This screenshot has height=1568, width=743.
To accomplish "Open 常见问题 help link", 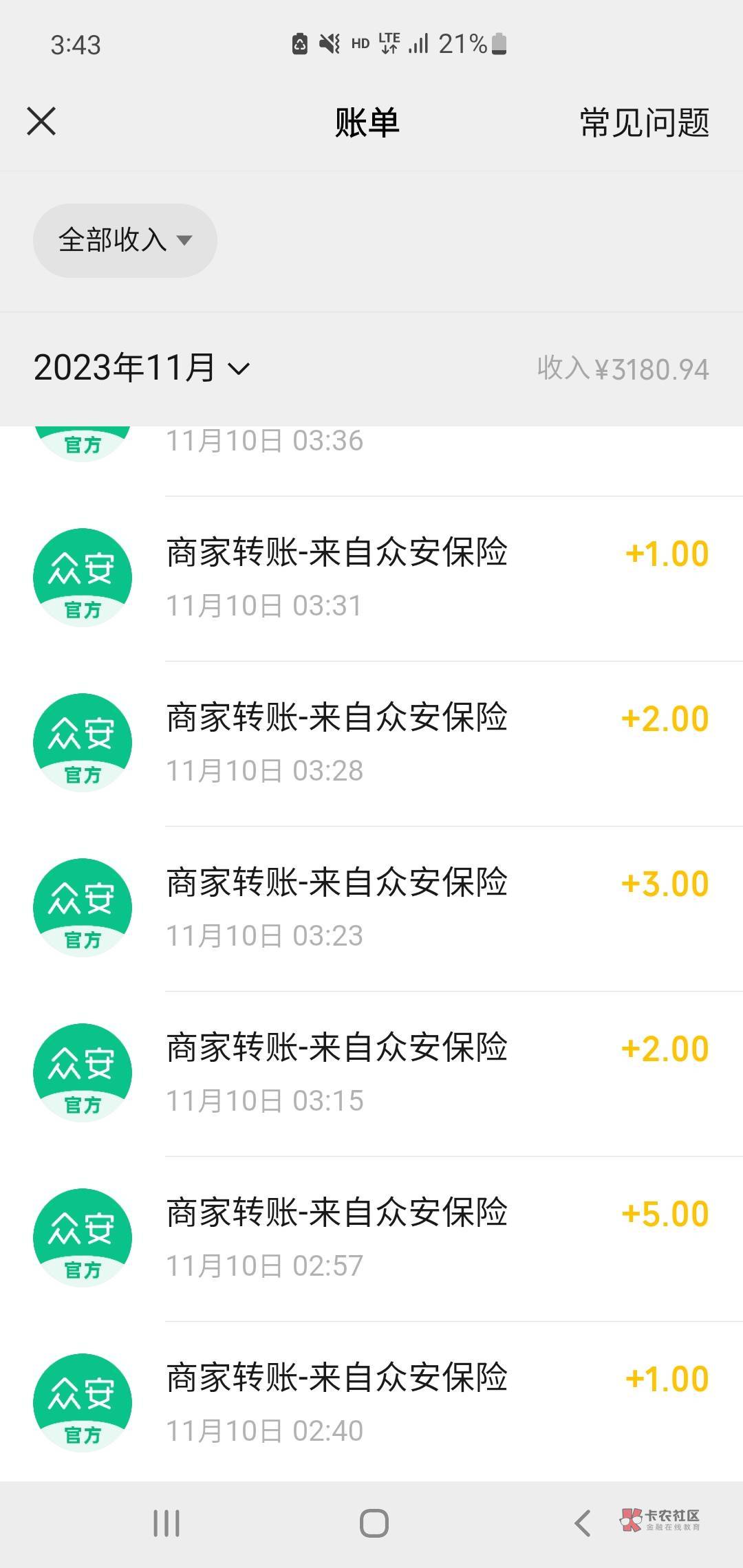I will 644,123.
